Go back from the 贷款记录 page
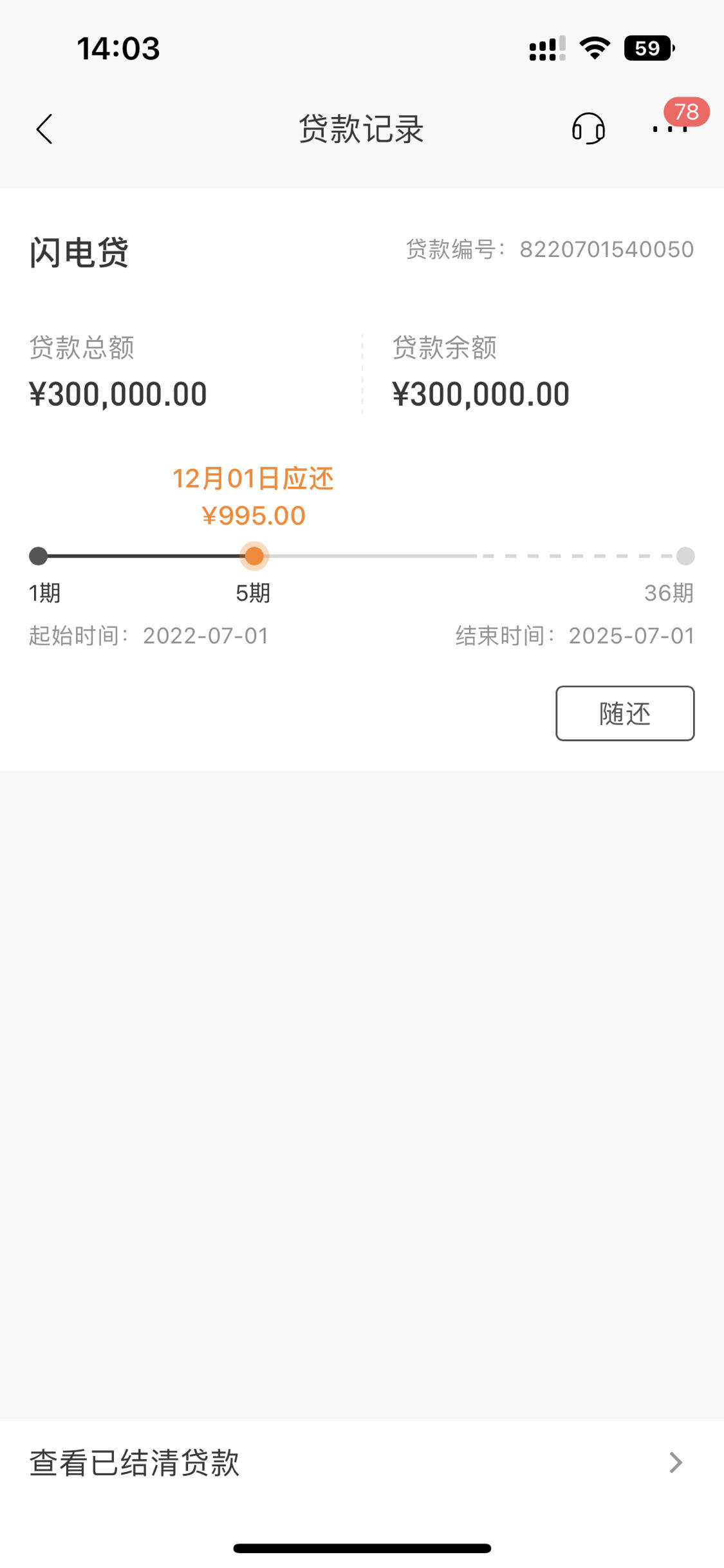 tap(44, 129)
